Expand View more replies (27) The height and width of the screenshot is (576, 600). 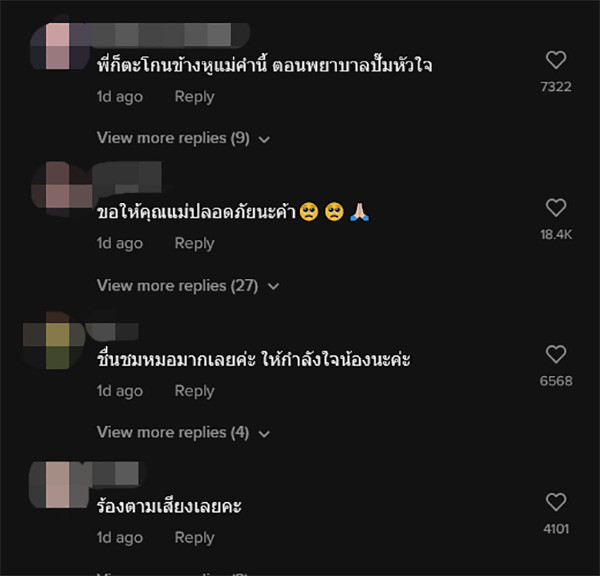[x=187, y=286]
